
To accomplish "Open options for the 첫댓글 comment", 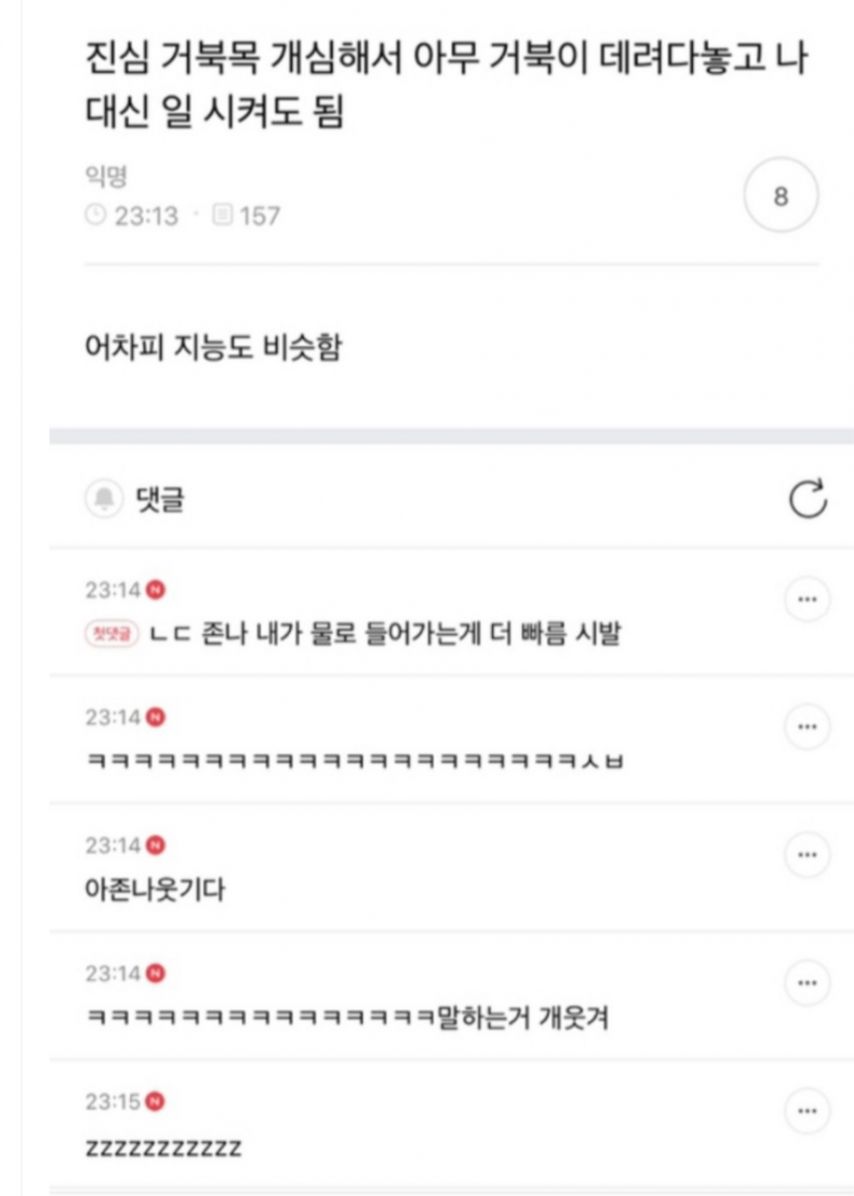I will [808, 600].
